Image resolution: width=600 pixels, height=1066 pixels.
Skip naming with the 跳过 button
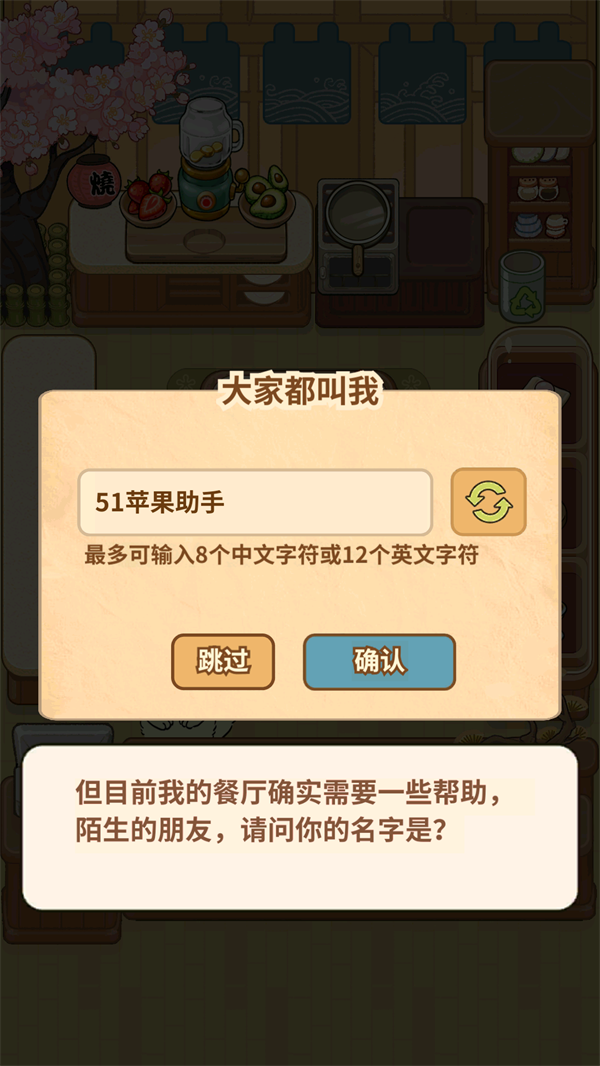[223, 661]
